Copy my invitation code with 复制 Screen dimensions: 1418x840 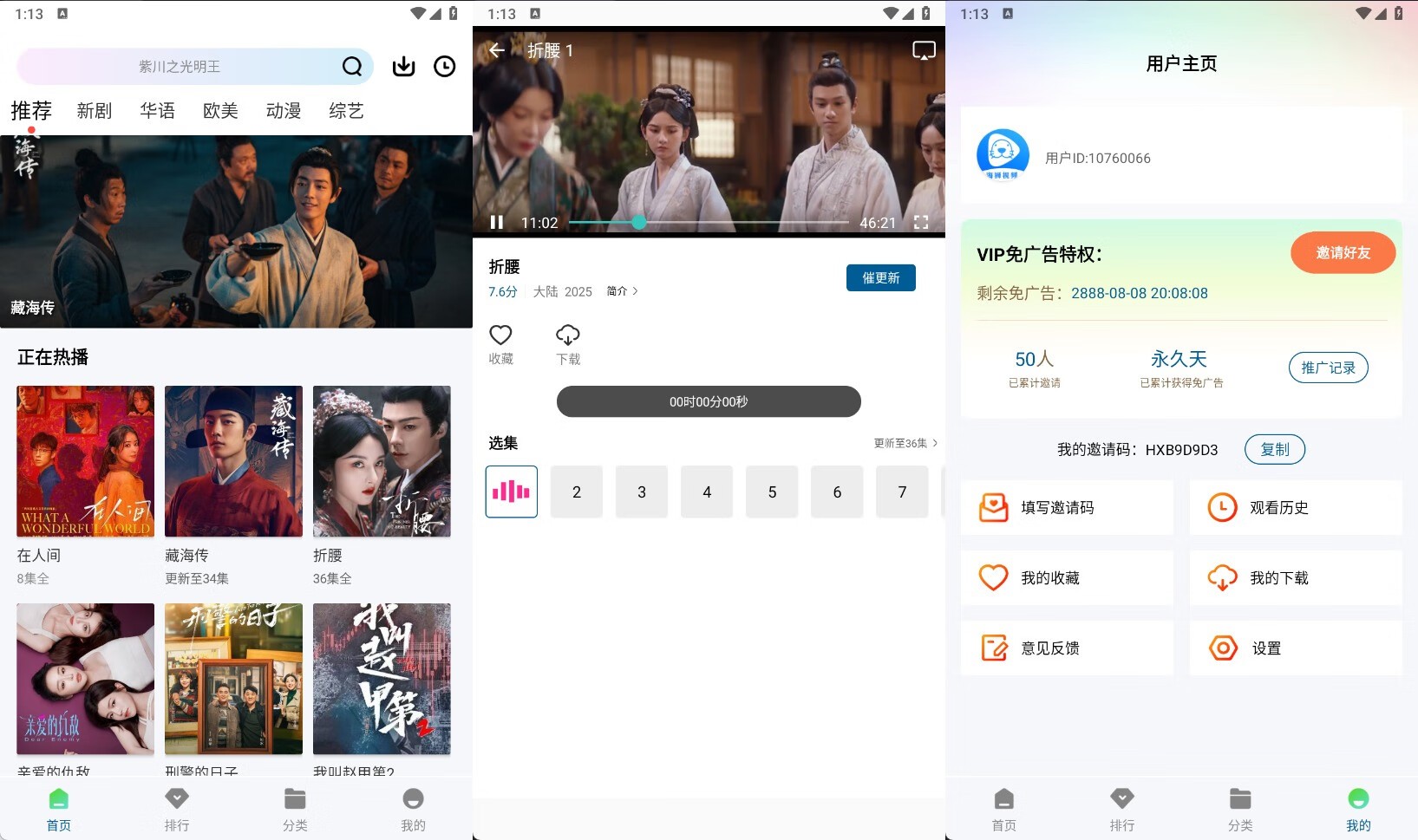coord(1274,449)
